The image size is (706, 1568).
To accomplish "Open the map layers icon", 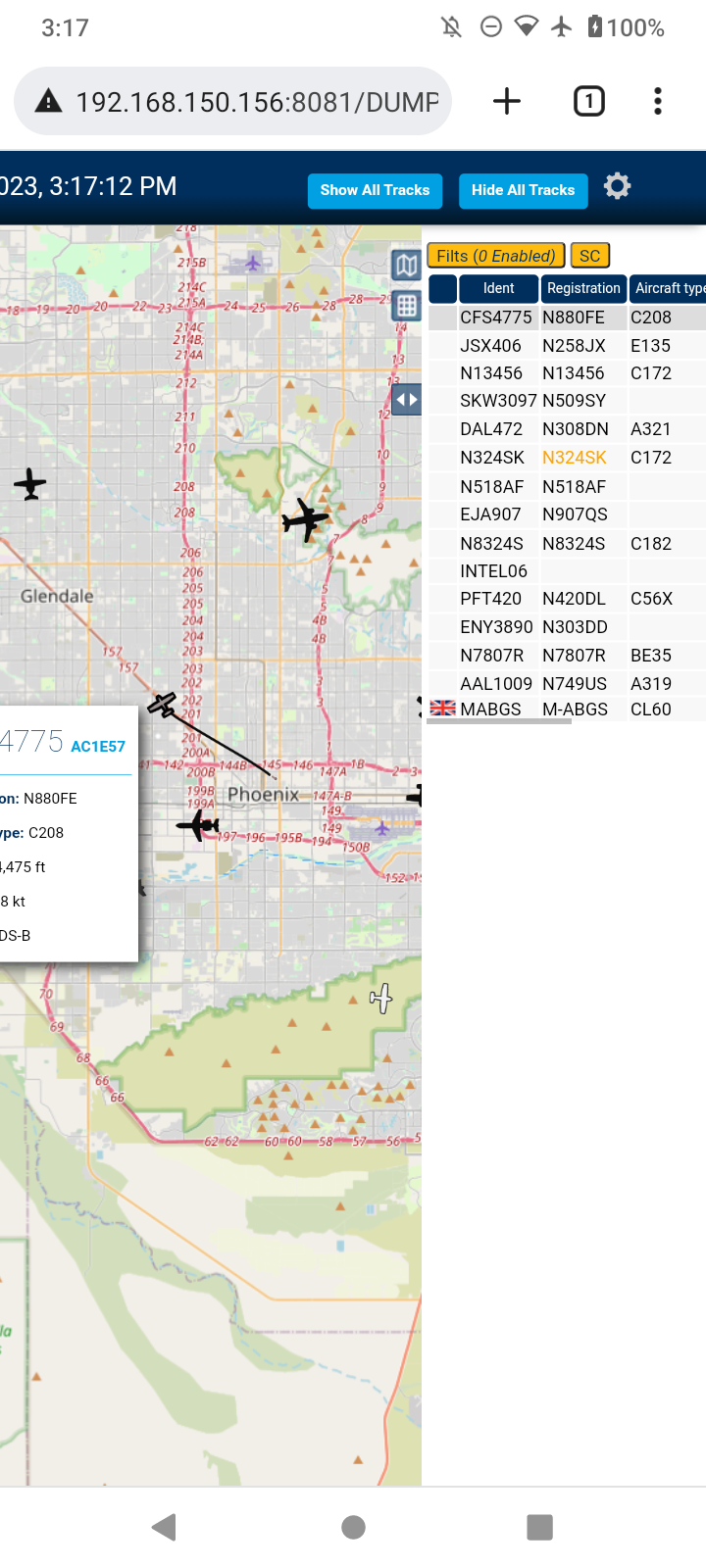I will coord(406,265).
